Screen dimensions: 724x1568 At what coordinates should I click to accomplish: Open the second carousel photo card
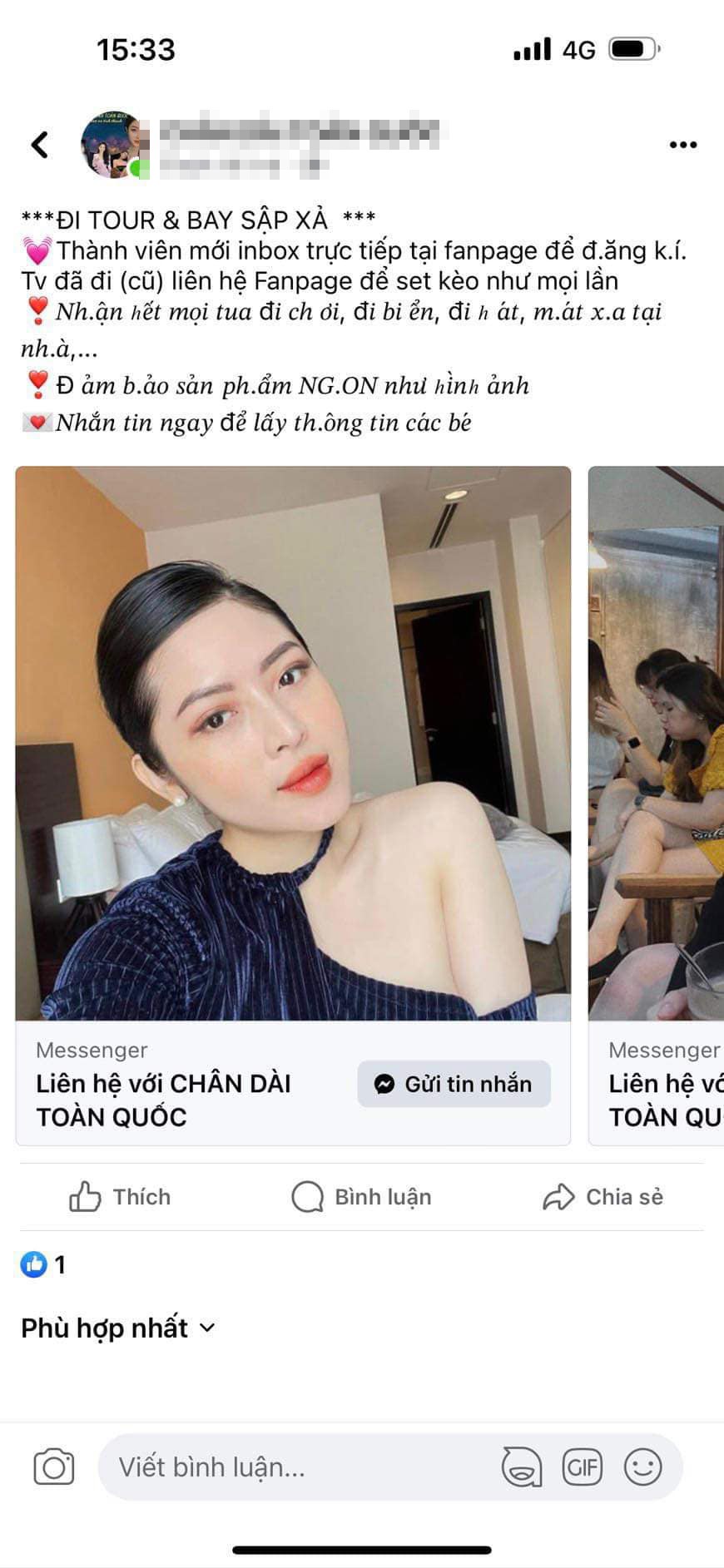tap(657, 742)
